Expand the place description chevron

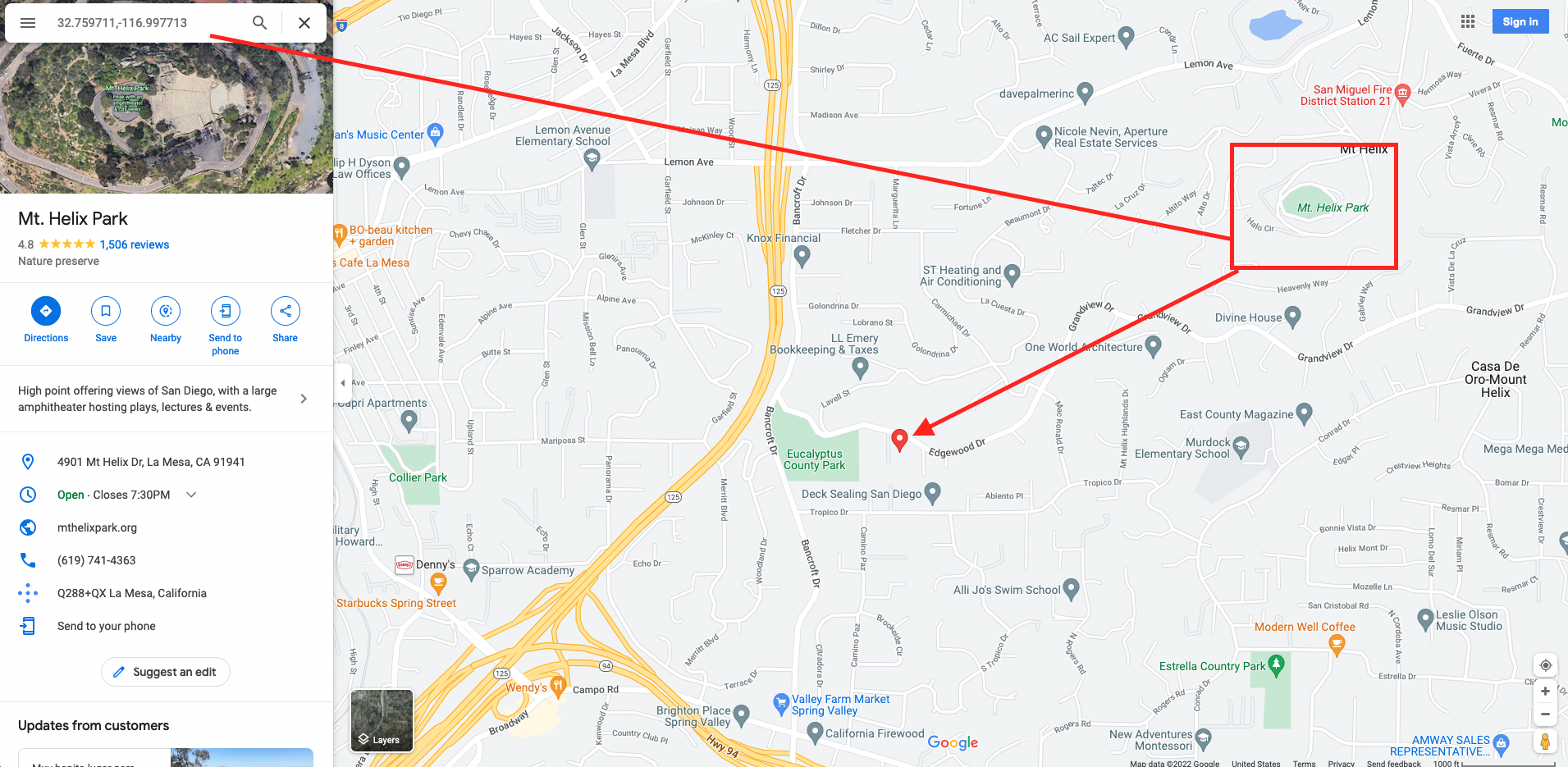tap(304, 399)
